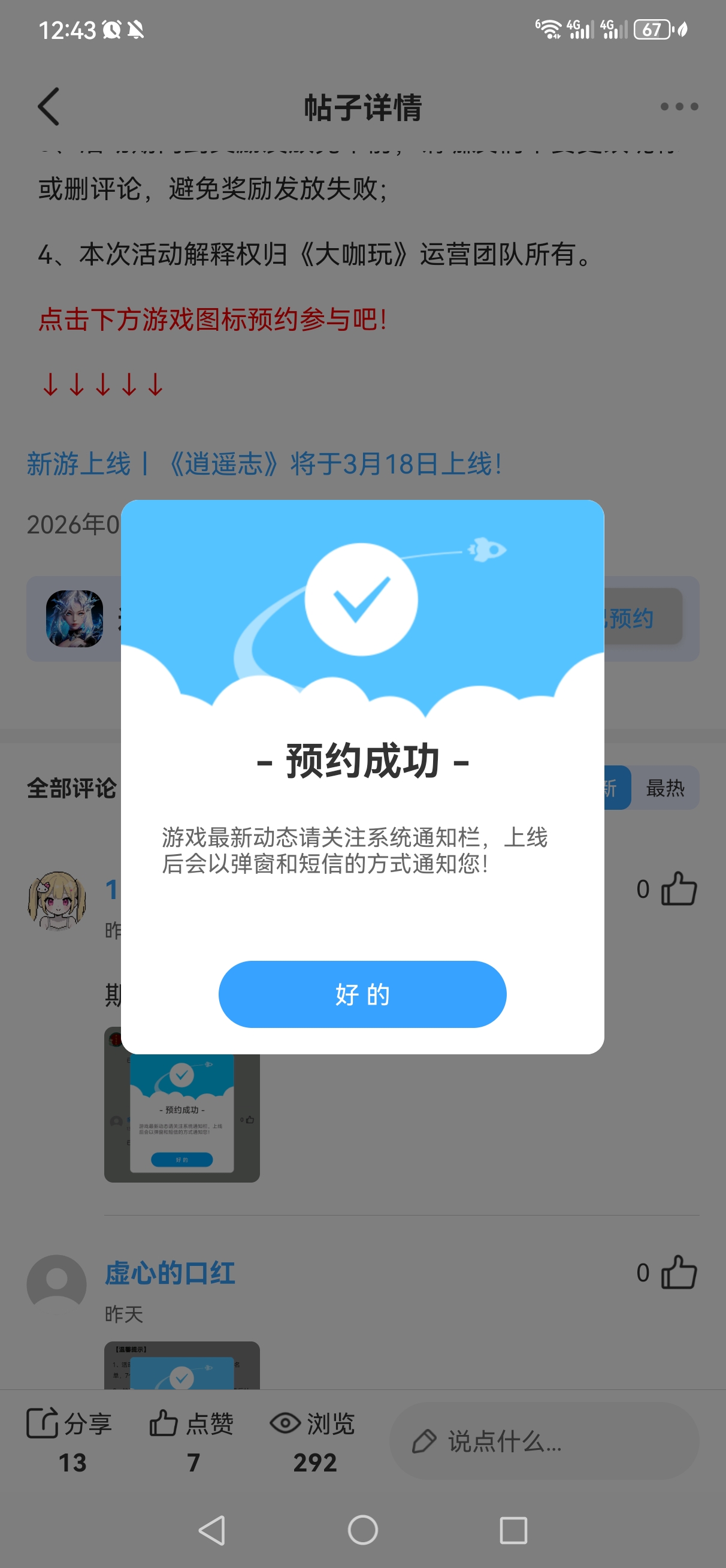Switch comments to 最热 sorting

(x=664, y=788)
